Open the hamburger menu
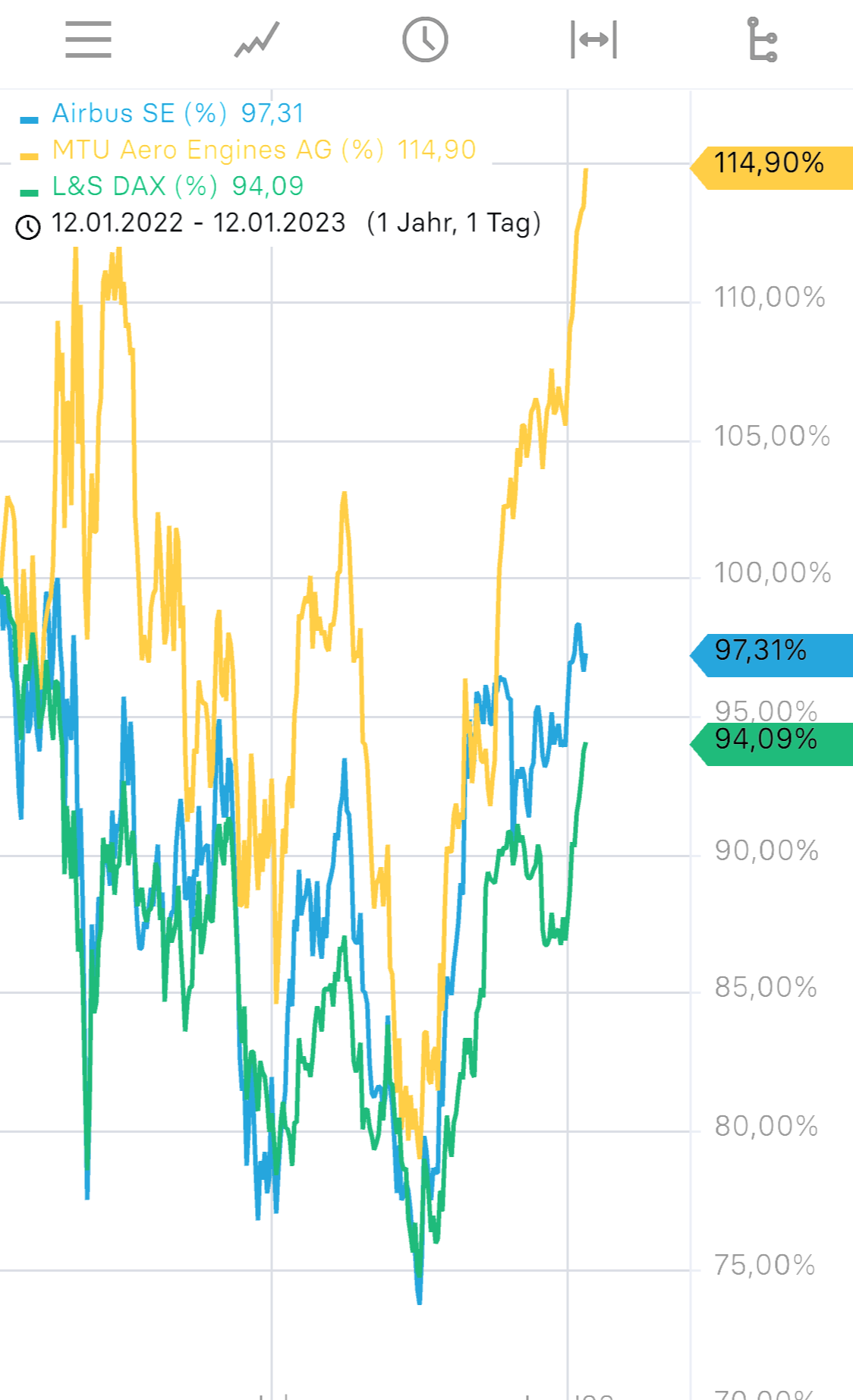This screenshot has height=1400, width=853. click(88, 40)
